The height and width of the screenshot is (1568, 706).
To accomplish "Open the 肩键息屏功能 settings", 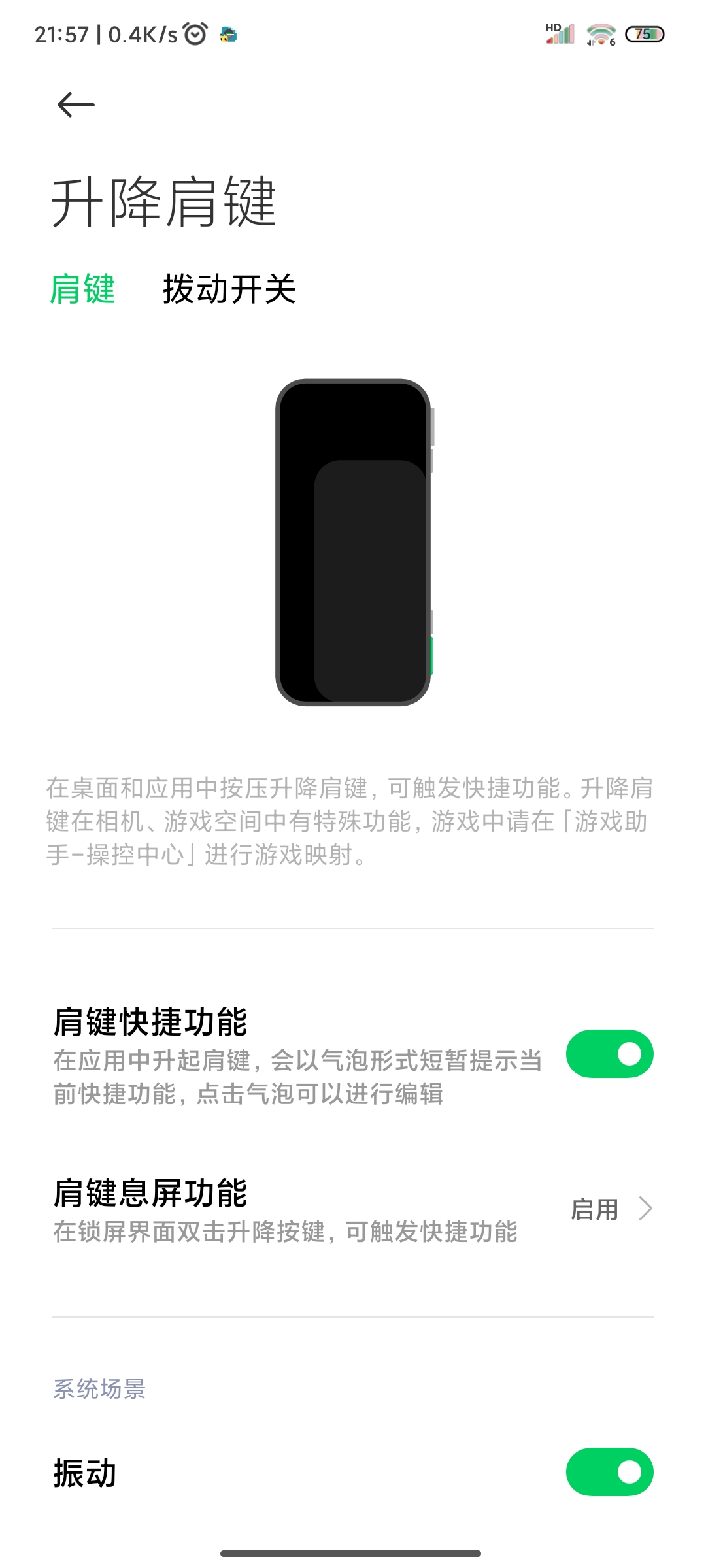I will pyautogui.click(x=353, y=1210).
